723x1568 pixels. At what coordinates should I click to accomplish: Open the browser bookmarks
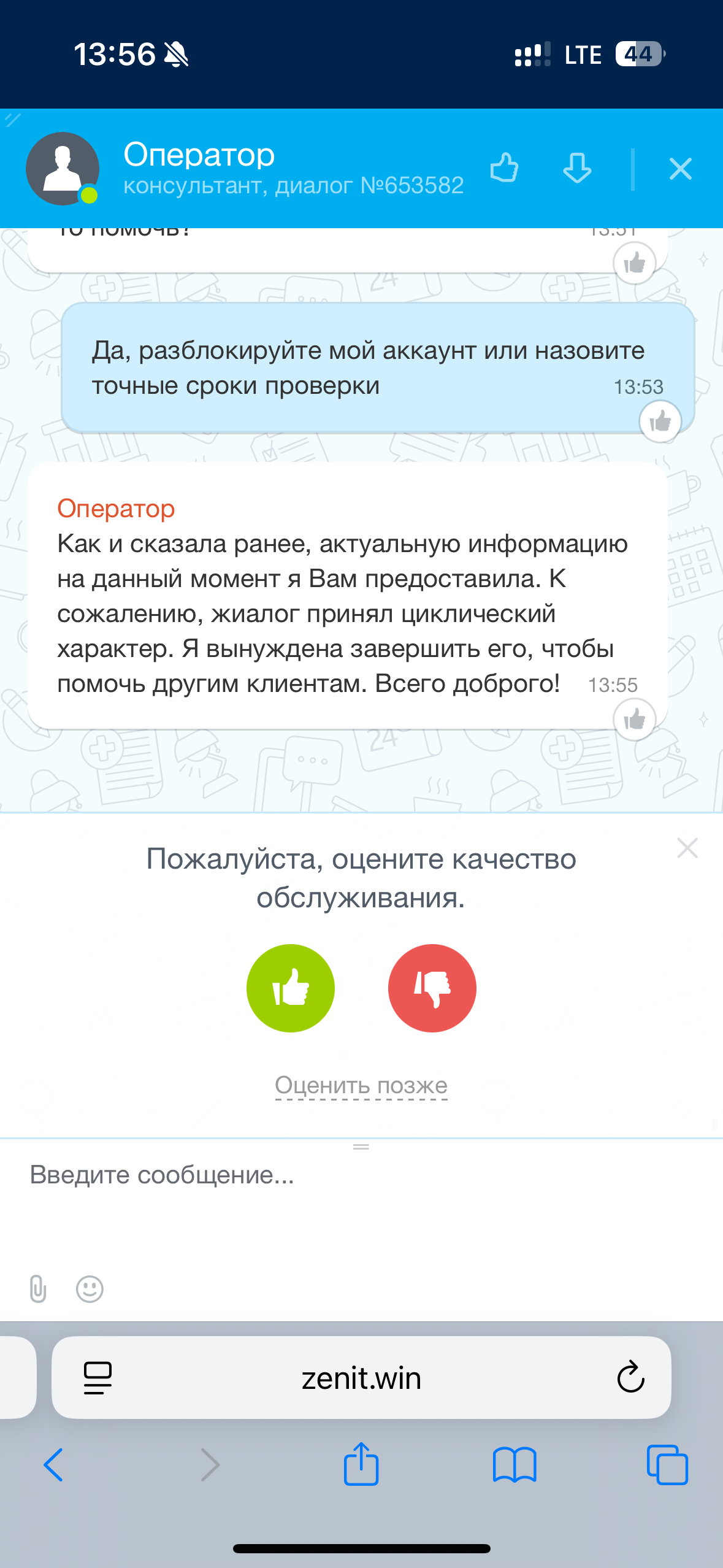(x=515, y=1465)
